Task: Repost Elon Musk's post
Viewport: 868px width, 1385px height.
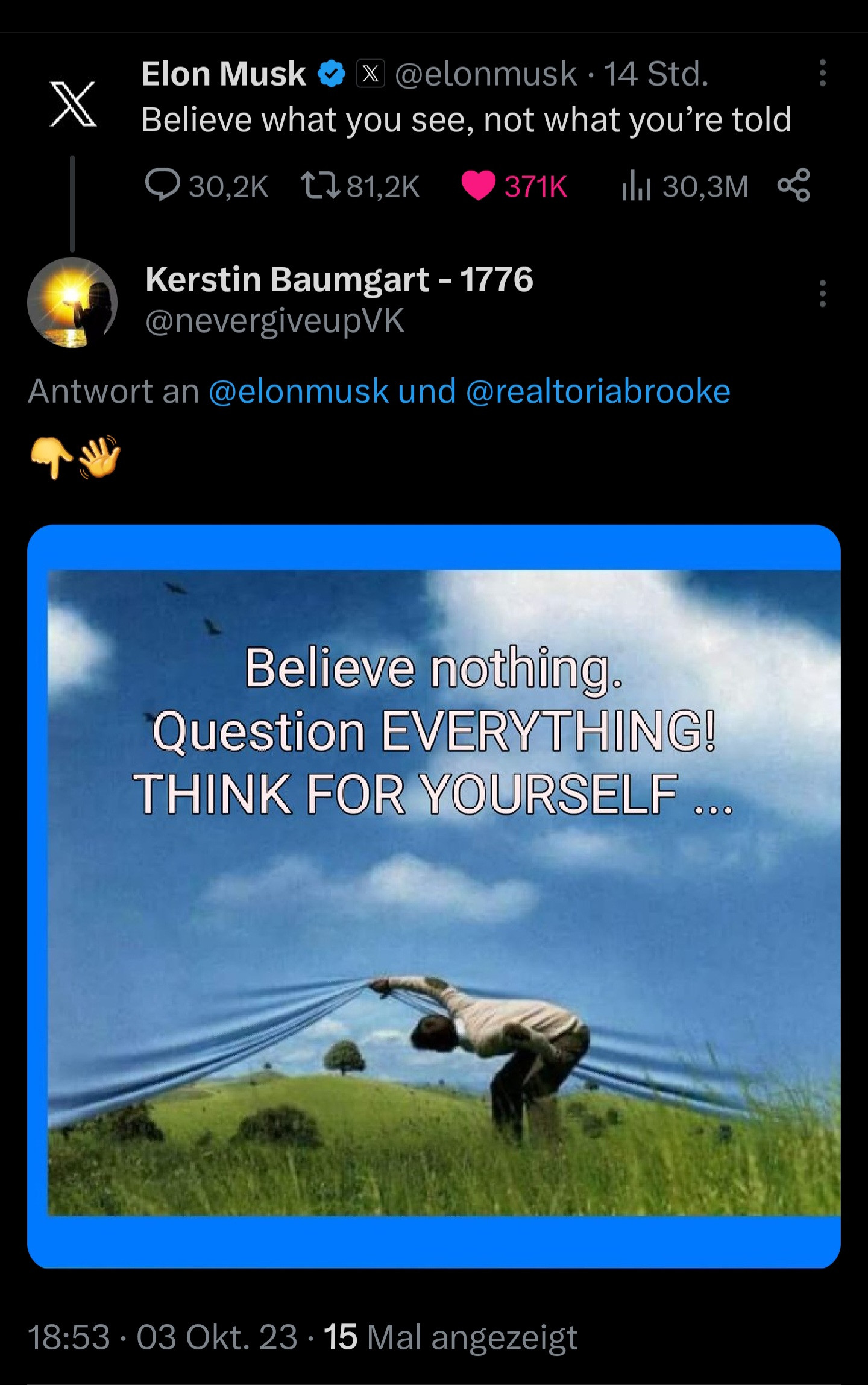Action: [x=320, y=185]
